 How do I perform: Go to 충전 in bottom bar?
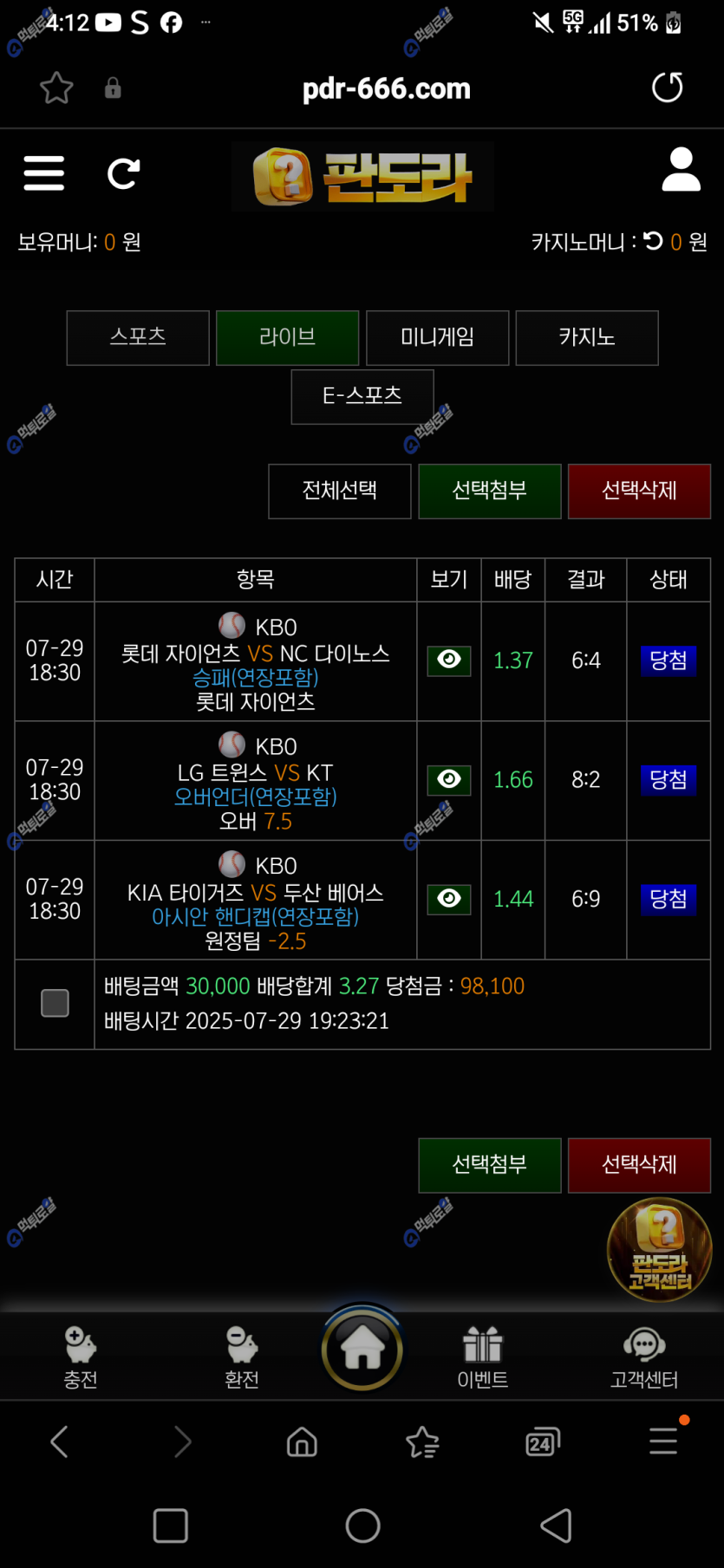coord(81,1357)
